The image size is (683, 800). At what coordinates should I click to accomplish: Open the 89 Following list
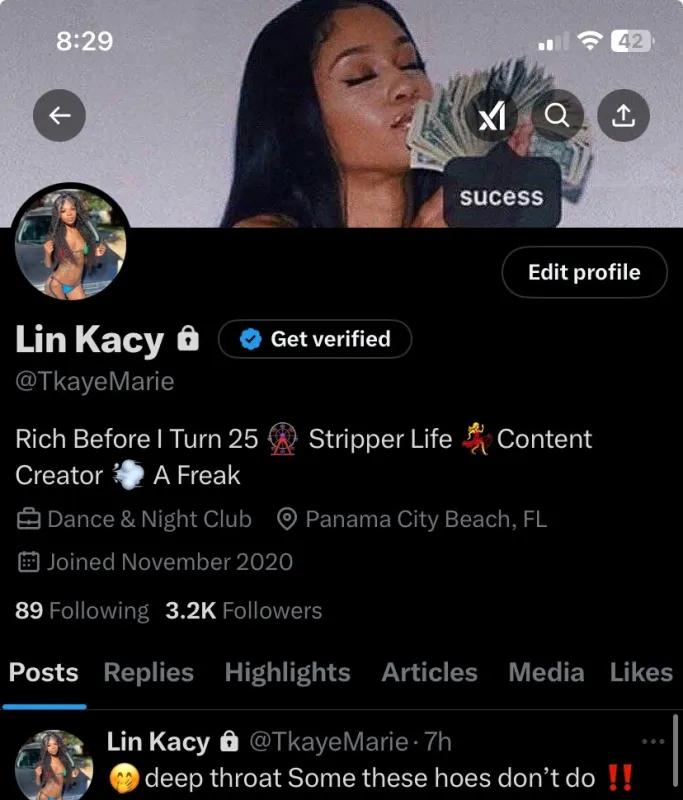coord(82,611)
